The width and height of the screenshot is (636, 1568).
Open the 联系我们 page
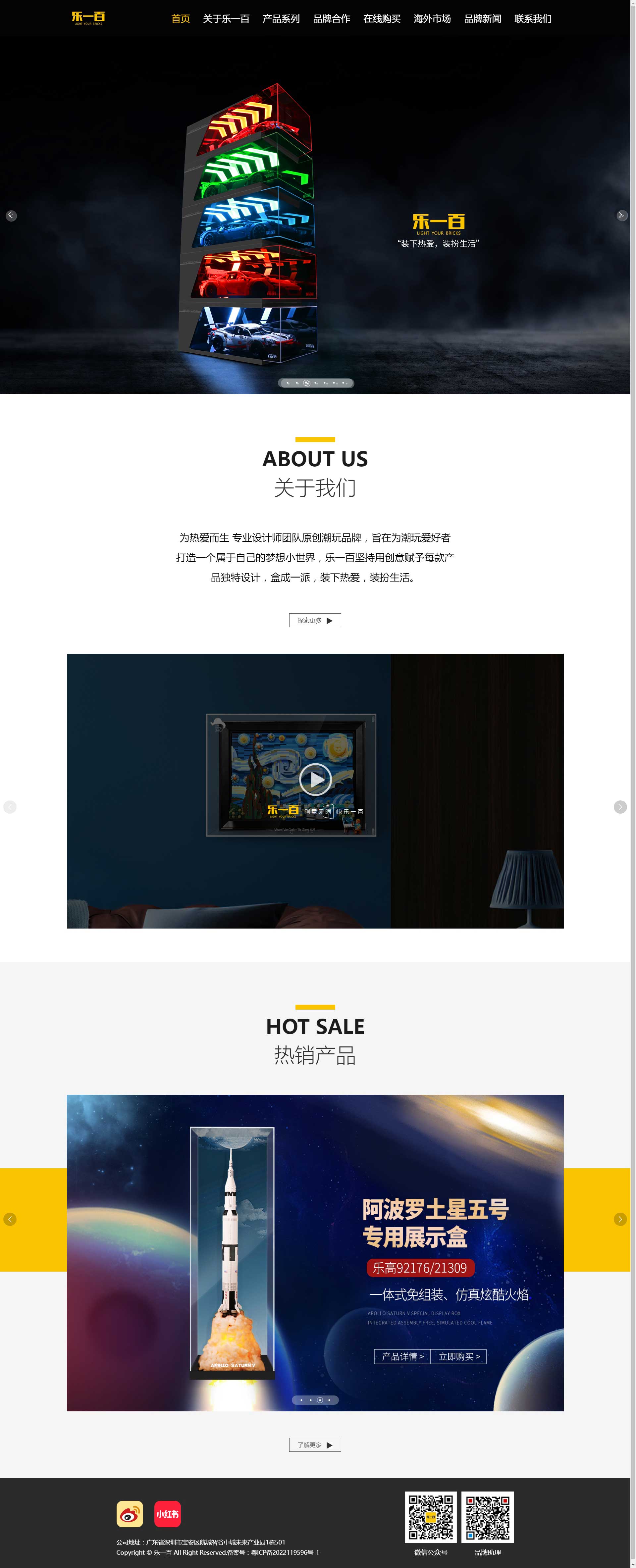[533, 19]
